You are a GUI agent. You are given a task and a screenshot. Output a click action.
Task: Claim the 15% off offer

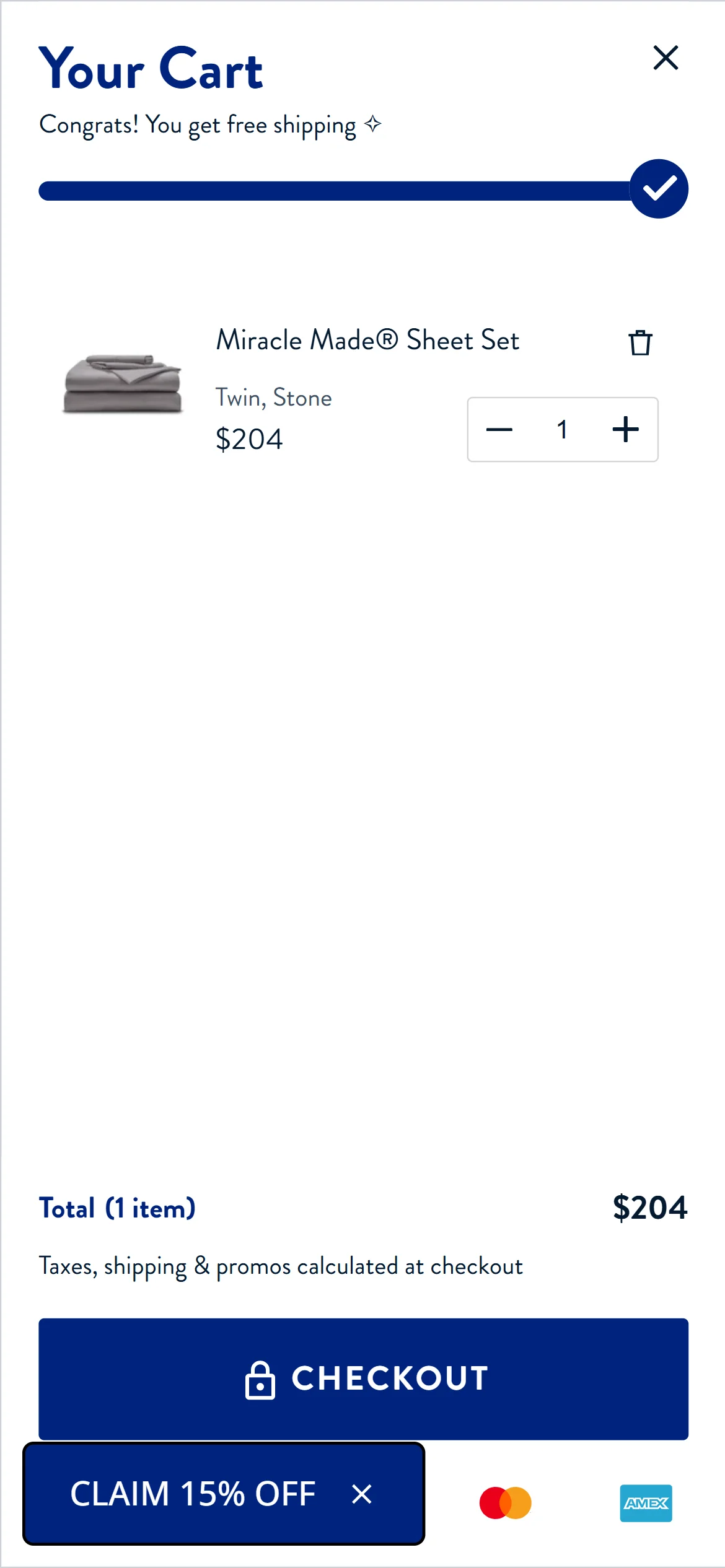click(x=193, y=1493)
